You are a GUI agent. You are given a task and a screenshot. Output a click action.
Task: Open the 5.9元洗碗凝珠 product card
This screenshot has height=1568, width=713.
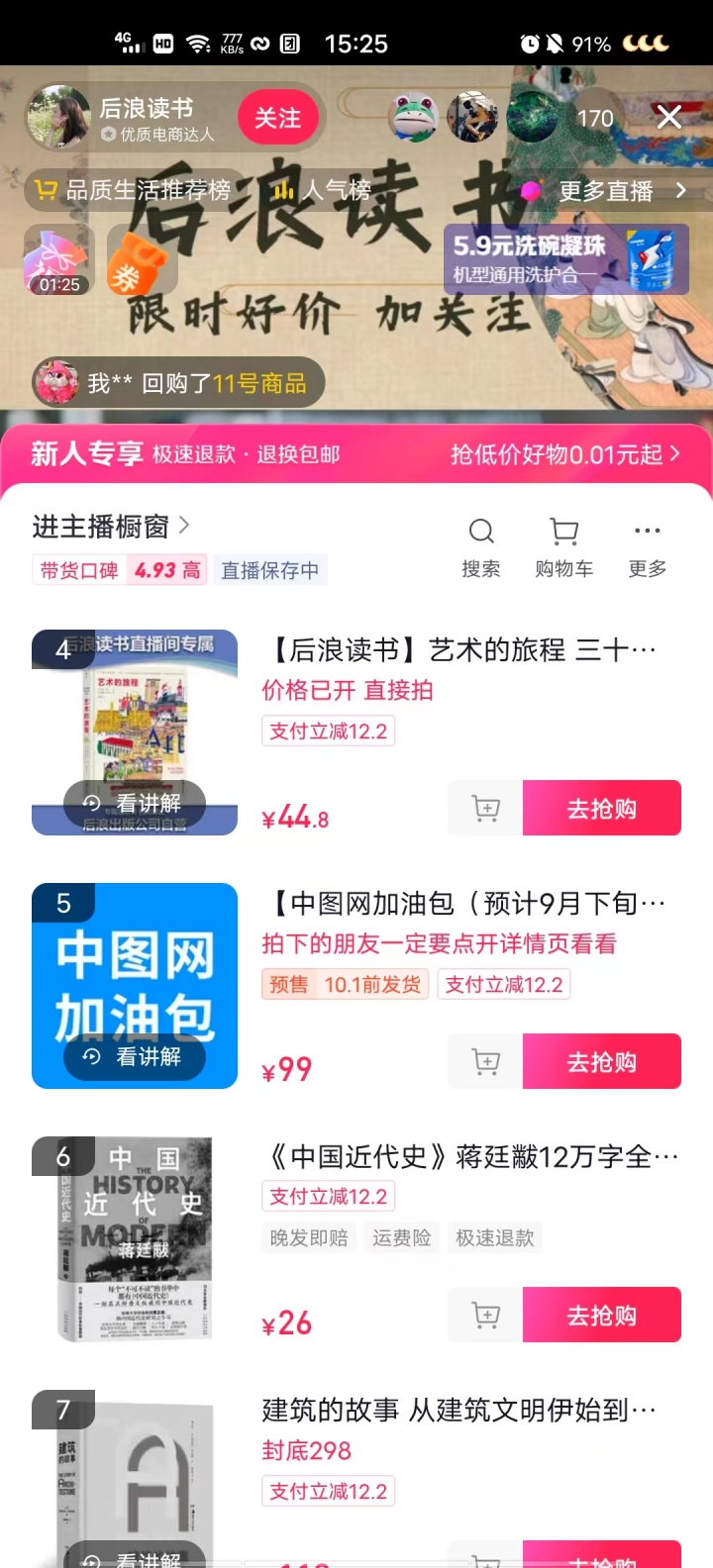565,259
